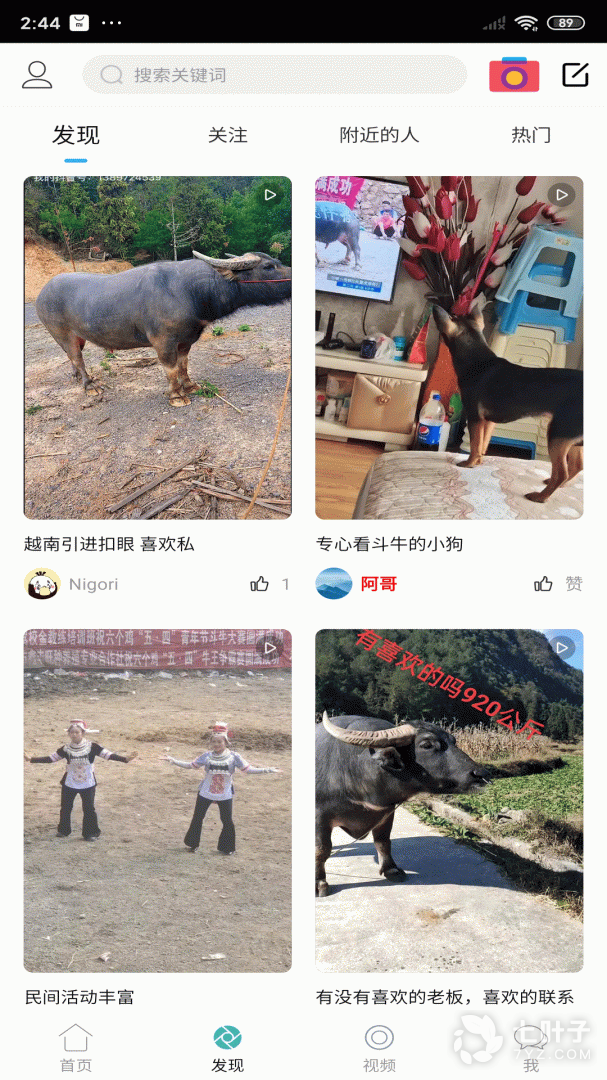Switch to the 附近的人 tab
607x1080 pixels.
pyautogui.click(x=379, y=135)
